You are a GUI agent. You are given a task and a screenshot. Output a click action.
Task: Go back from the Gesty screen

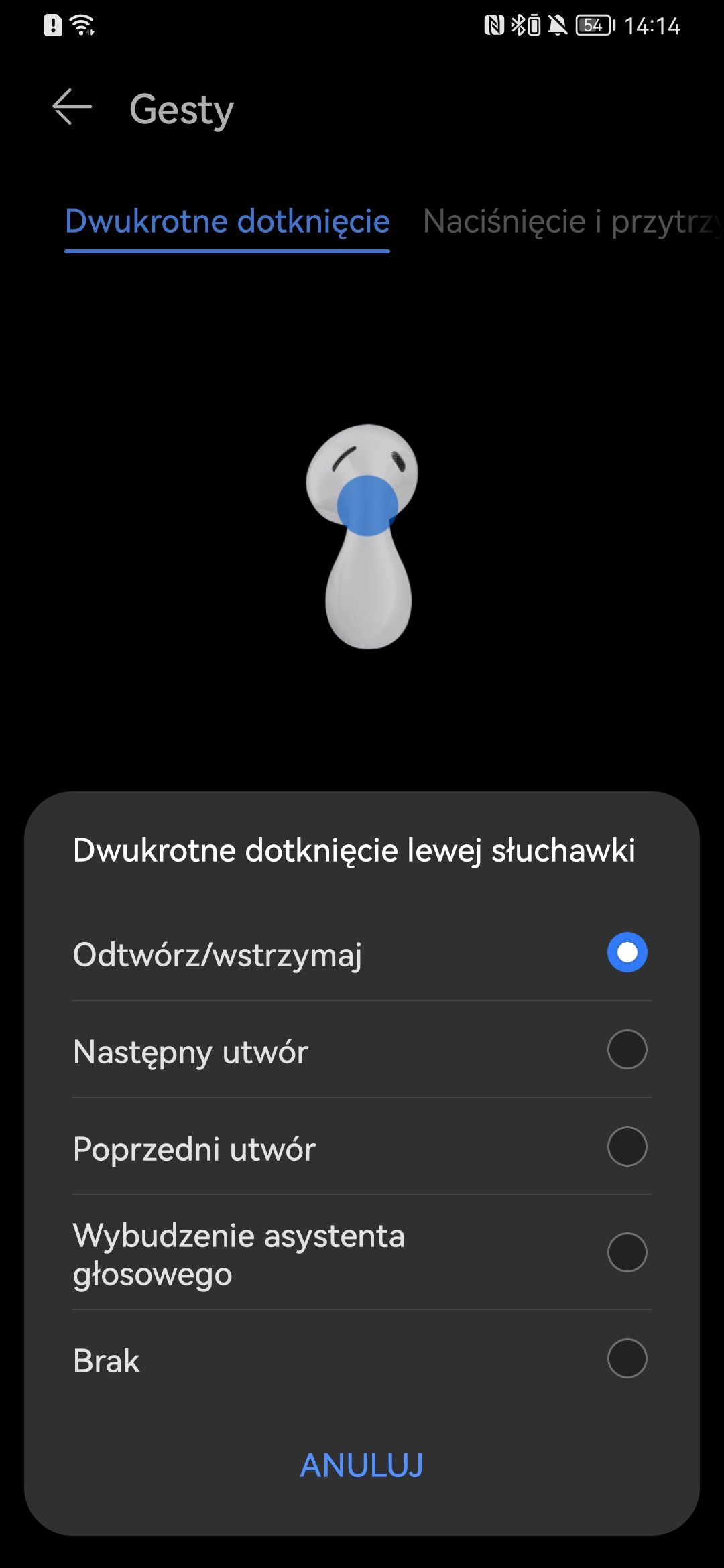coord(72,107)
